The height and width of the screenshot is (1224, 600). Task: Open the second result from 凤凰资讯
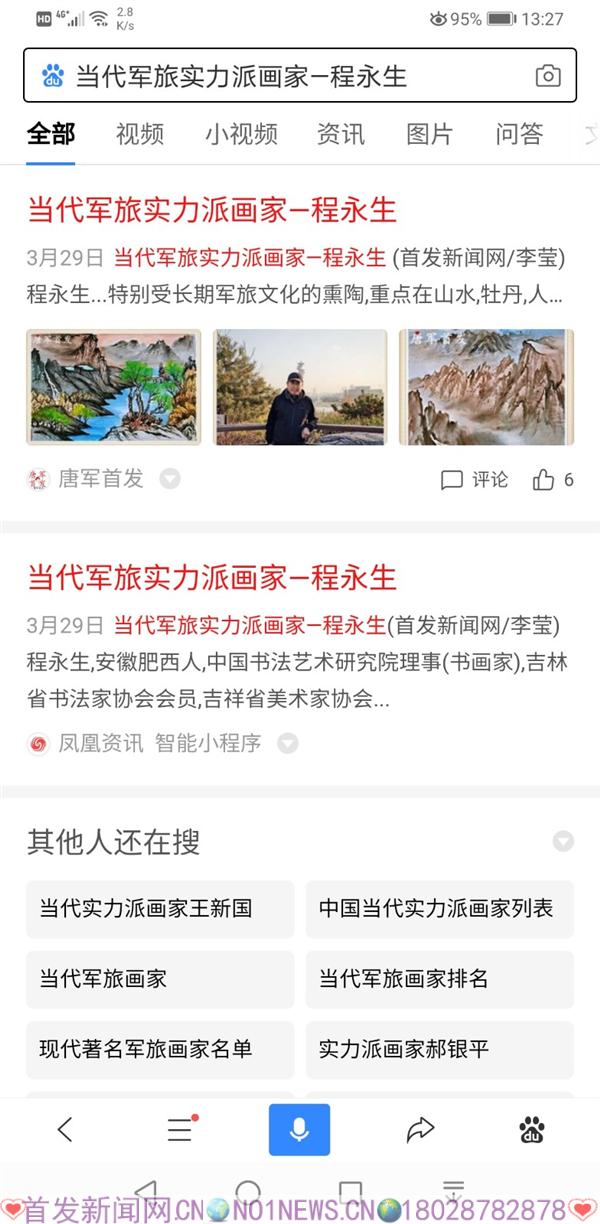212,578
